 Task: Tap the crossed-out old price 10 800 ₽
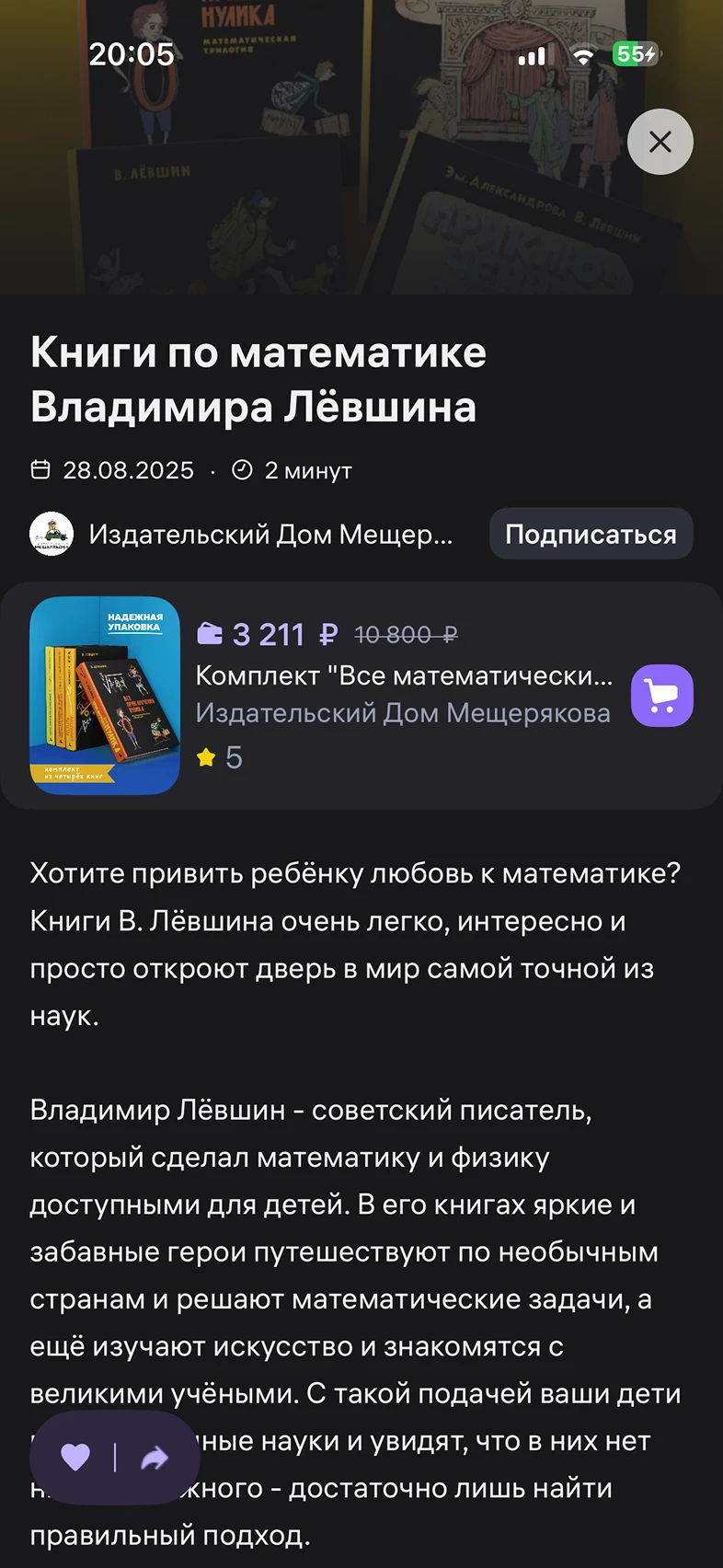(406, 633)
